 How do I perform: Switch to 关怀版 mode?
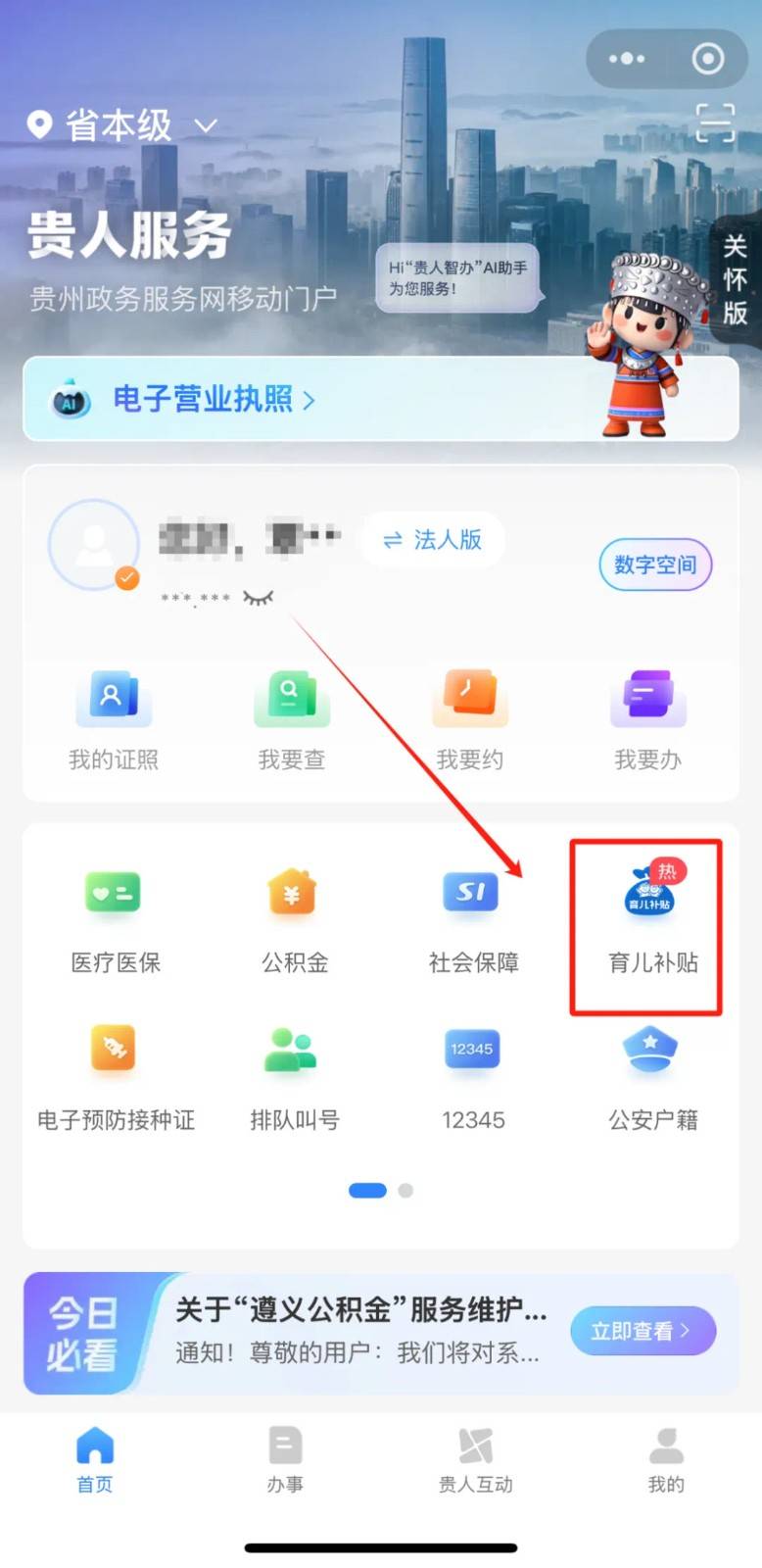coord(736,279)
